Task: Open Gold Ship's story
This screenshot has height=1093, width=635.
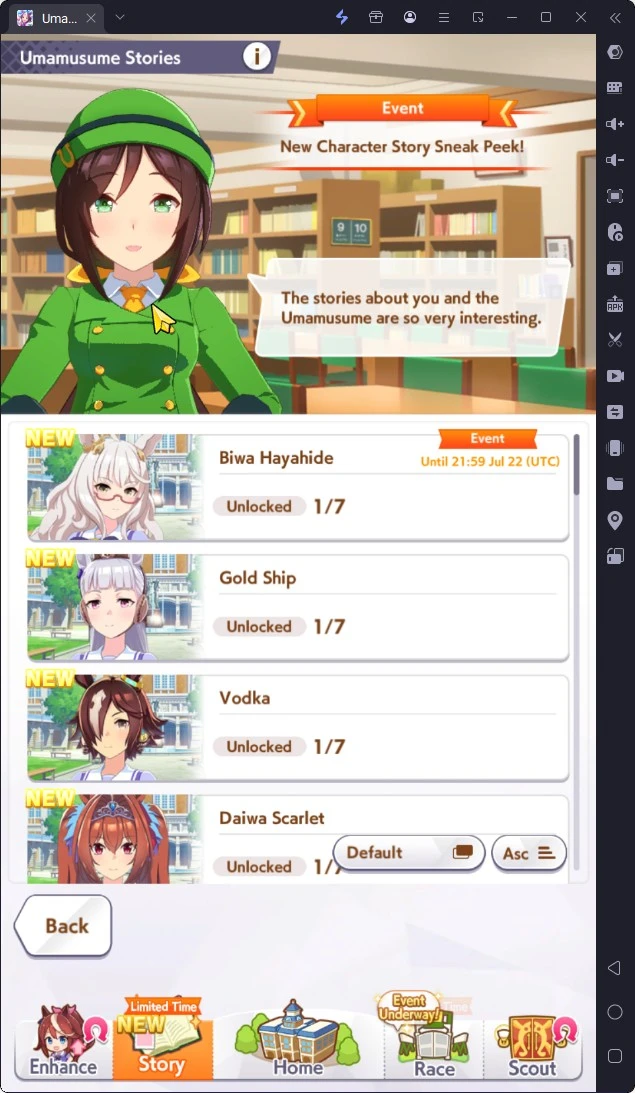Action: pos(298,607)
